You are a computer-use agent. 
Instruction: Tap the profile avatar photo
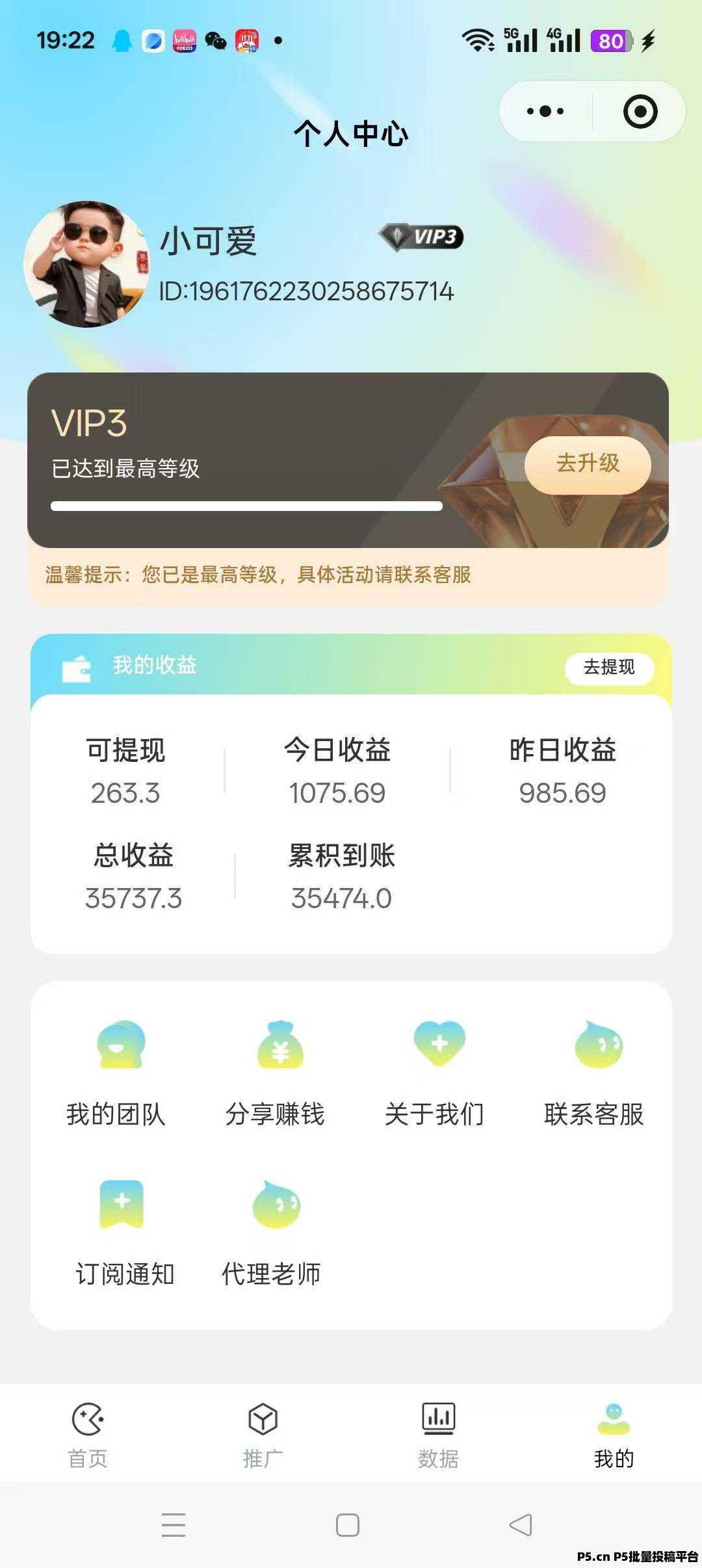click(x=86, y=264)
